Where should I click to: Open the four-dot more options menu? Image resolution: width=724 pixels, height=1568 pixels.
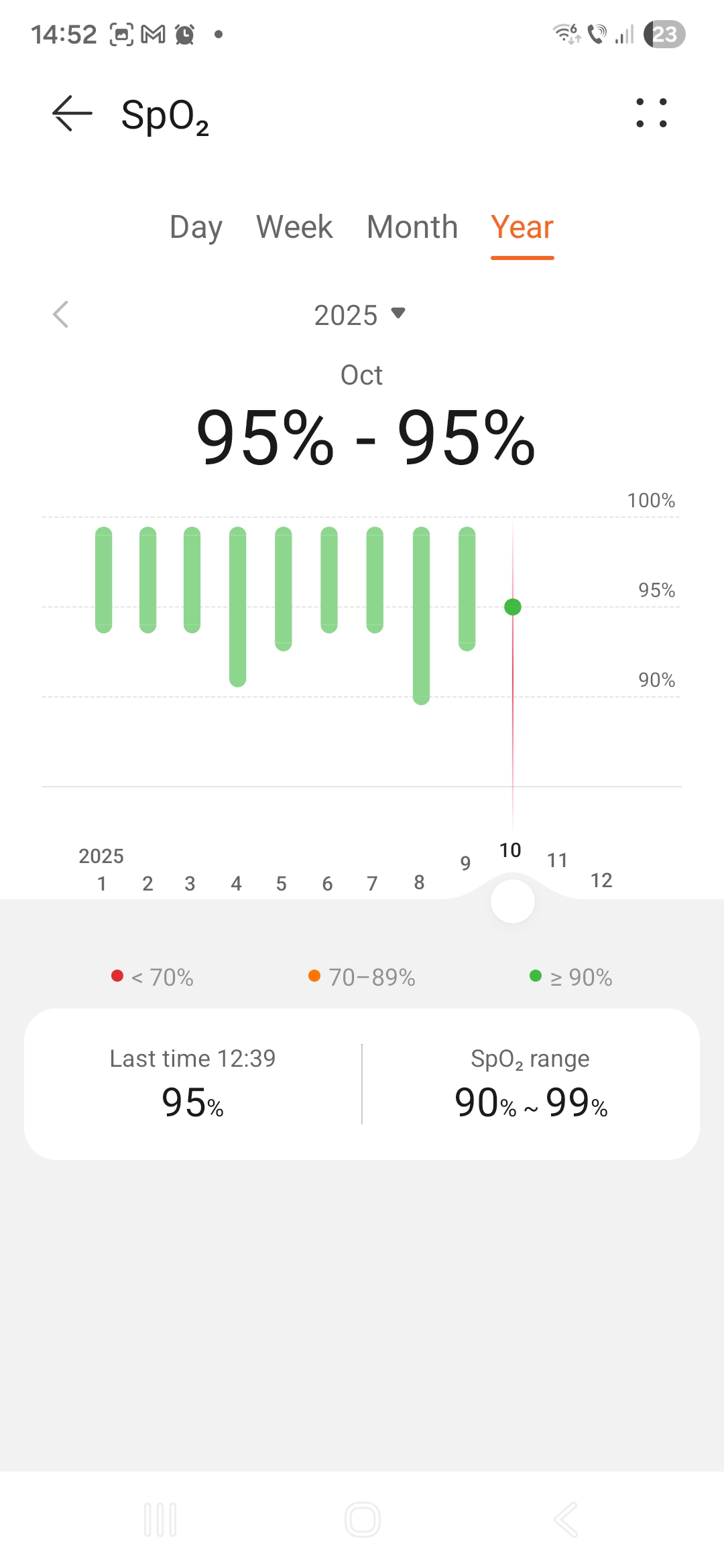651,113
